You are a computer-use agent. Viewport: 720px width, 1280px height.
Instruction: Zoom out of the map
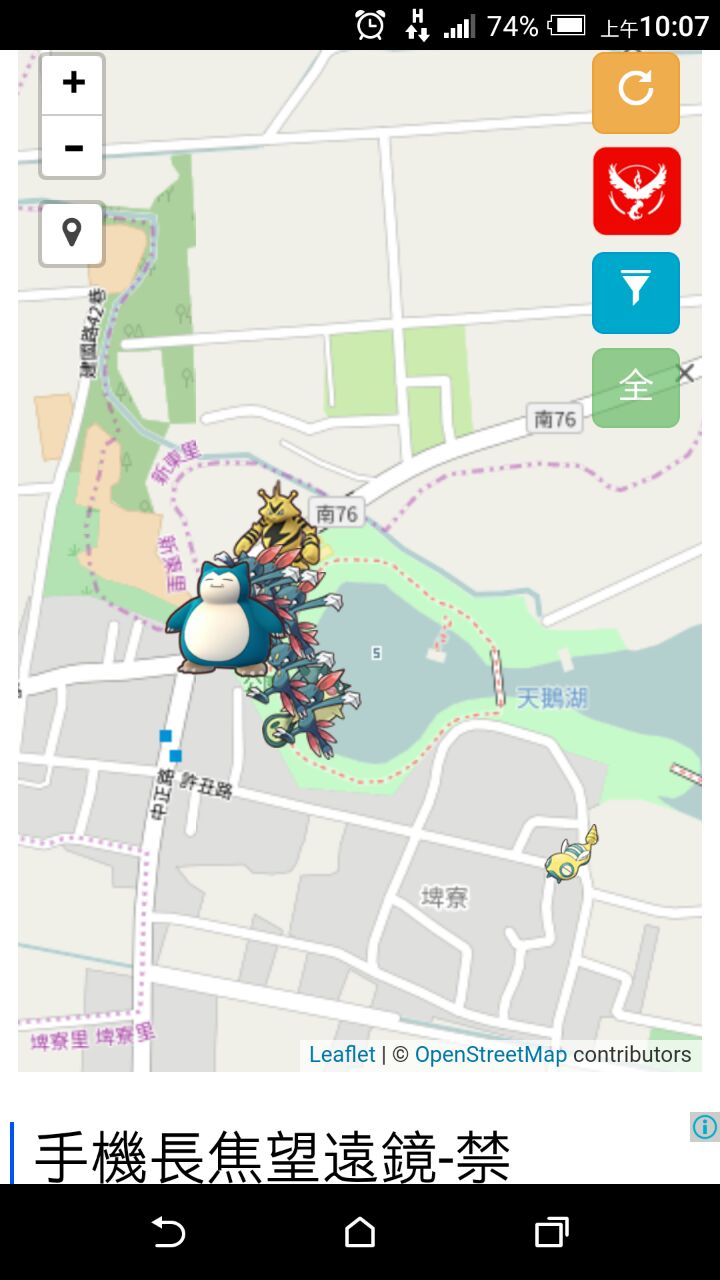[72, 148]
